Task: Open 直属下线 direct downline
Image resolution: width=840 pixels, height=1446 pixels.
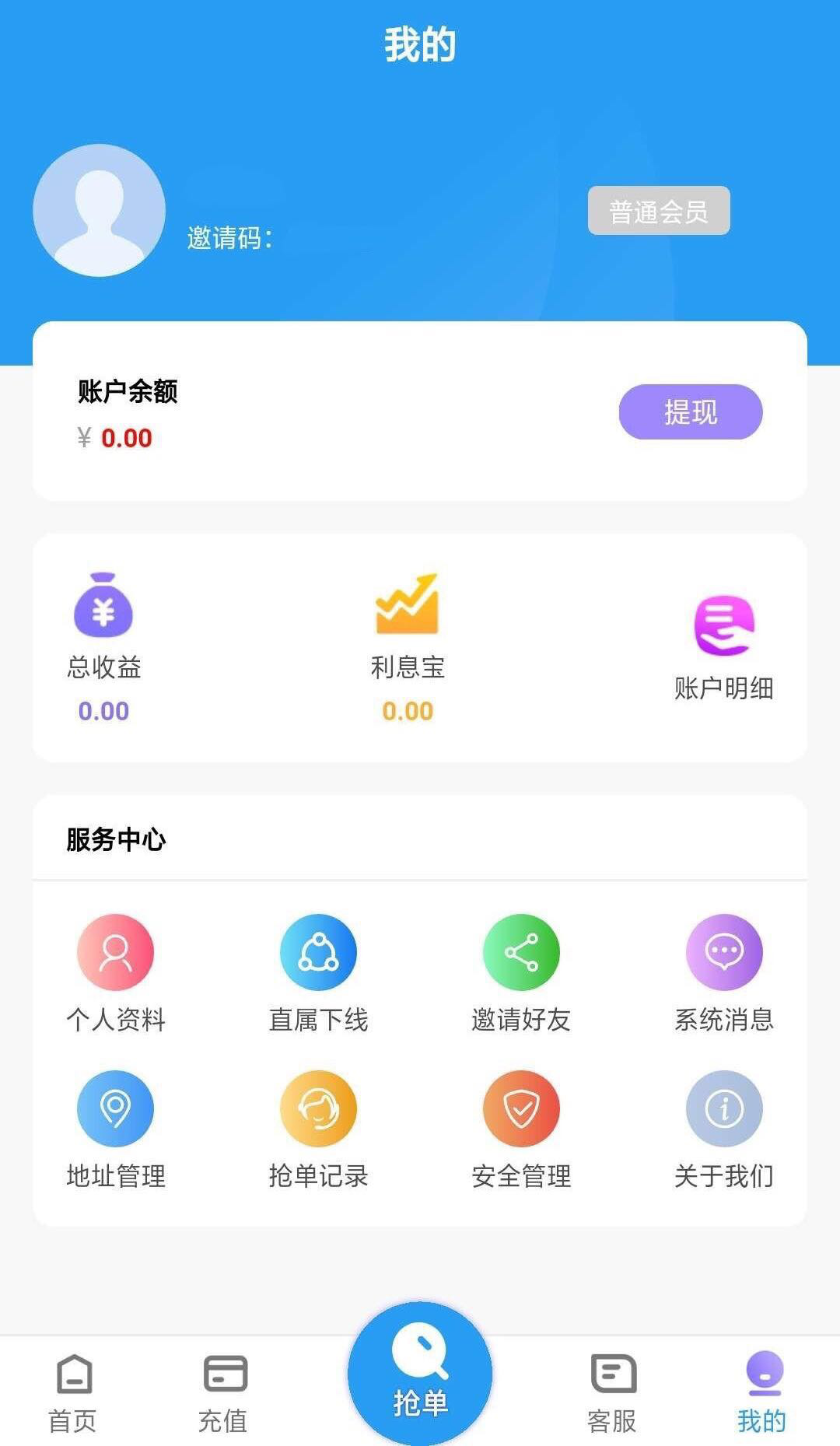Action: coord(318,974)
